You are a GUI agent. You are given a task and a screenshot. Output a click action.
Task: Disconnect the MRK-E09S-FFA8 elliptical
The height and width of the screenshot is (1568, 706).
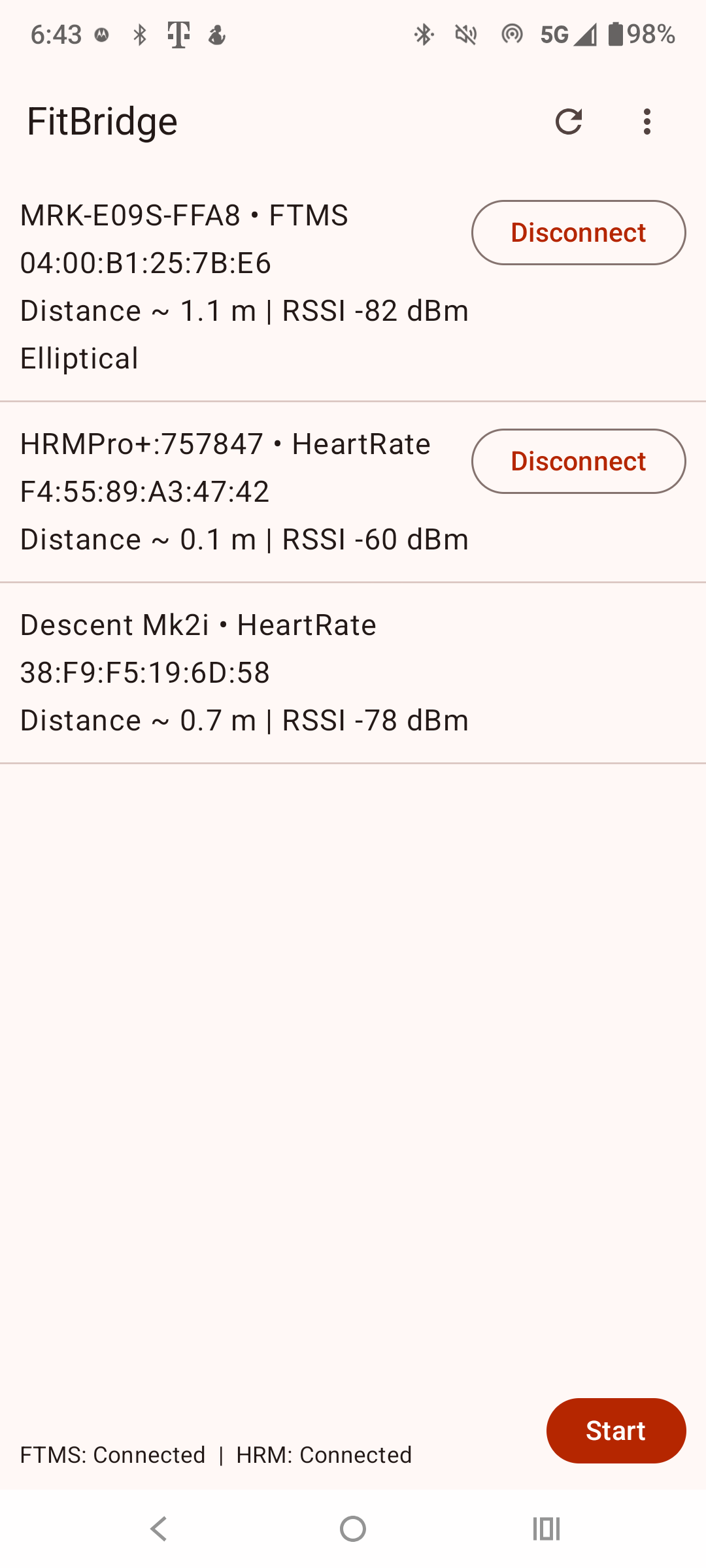coord(578,232)
